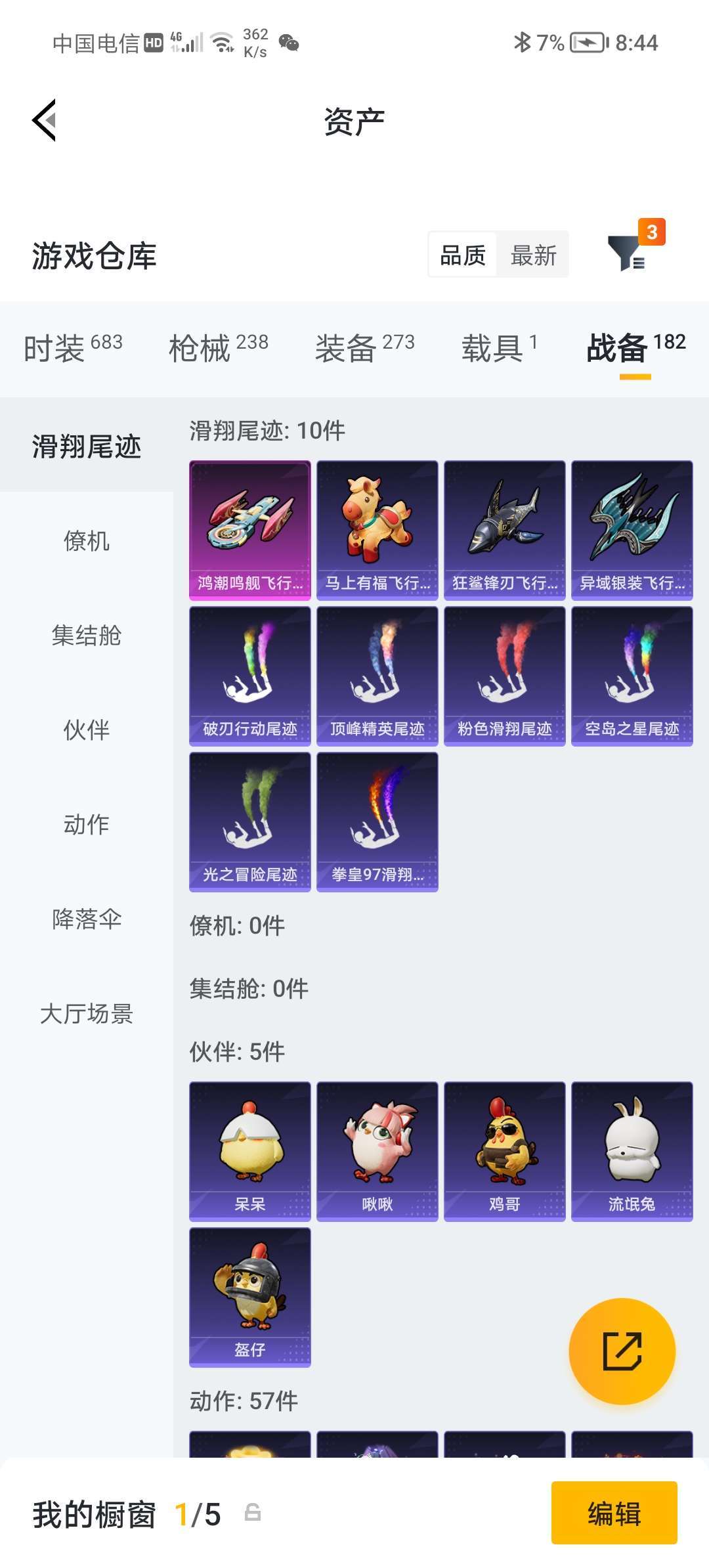Tap the orange floating share button

tap(622, 1351)
